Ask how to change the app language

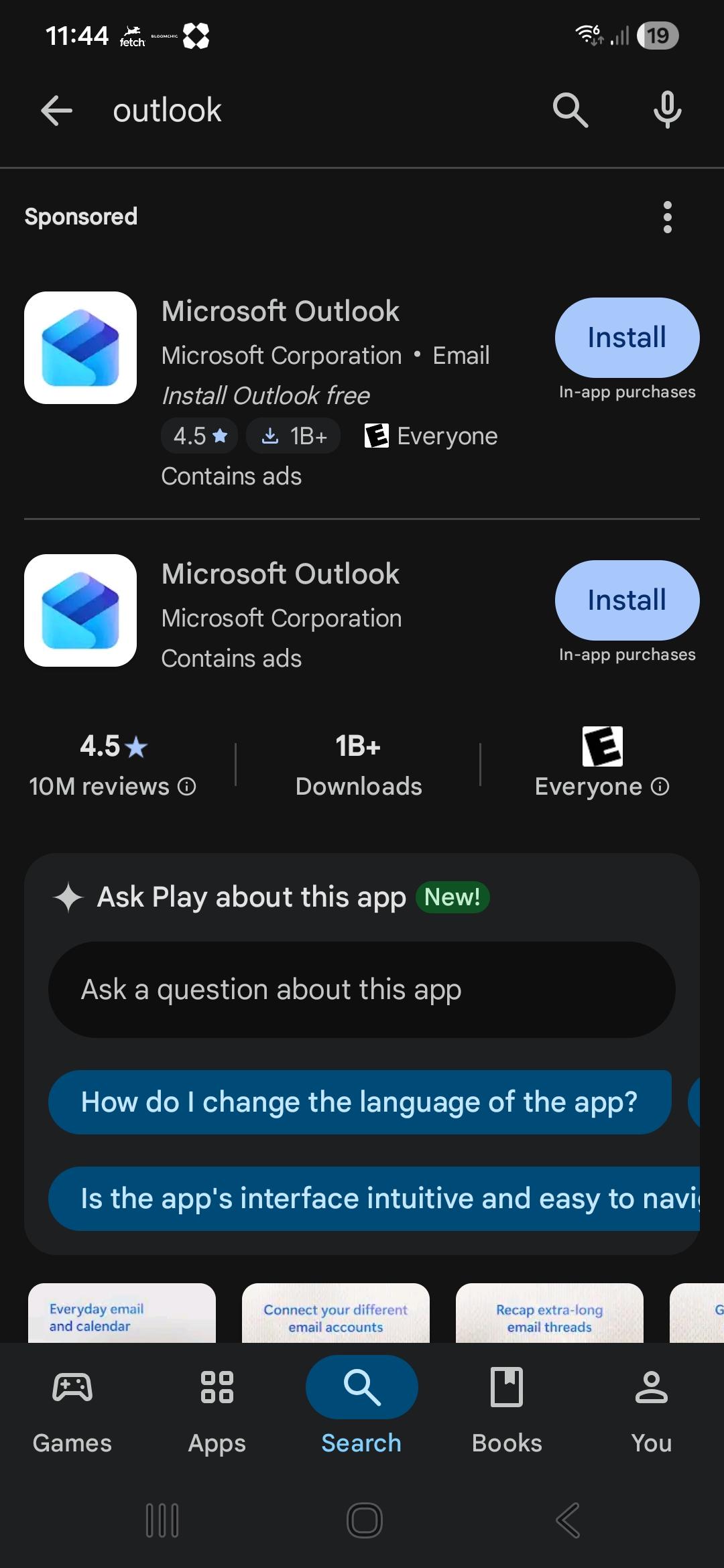pos(359,1102)
